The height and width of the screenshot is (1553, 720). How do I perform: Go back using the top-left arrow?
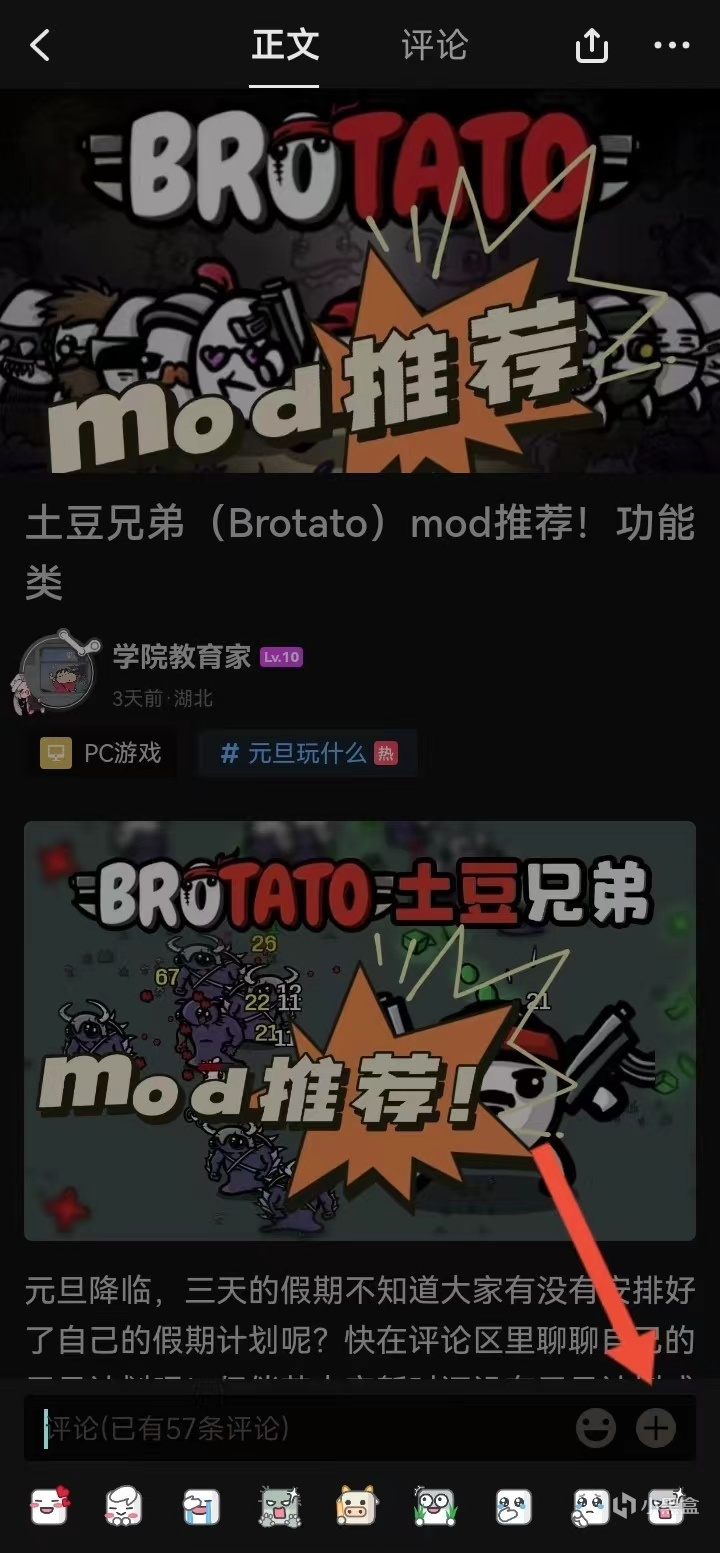40,45
